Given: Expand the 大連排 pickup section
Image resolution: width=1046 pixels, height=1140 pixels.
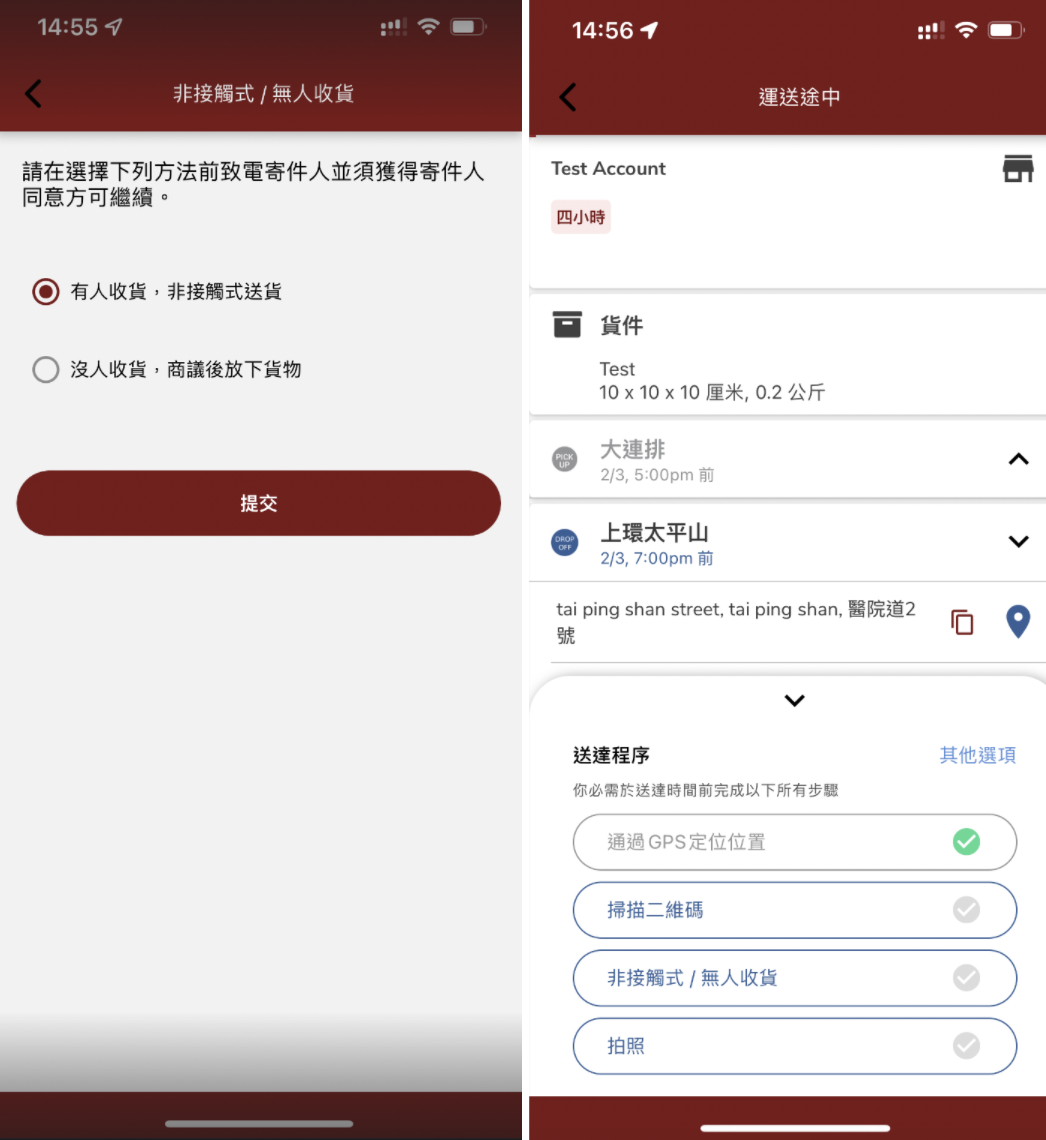Looking at the screenshot, I should [1018, 460].
